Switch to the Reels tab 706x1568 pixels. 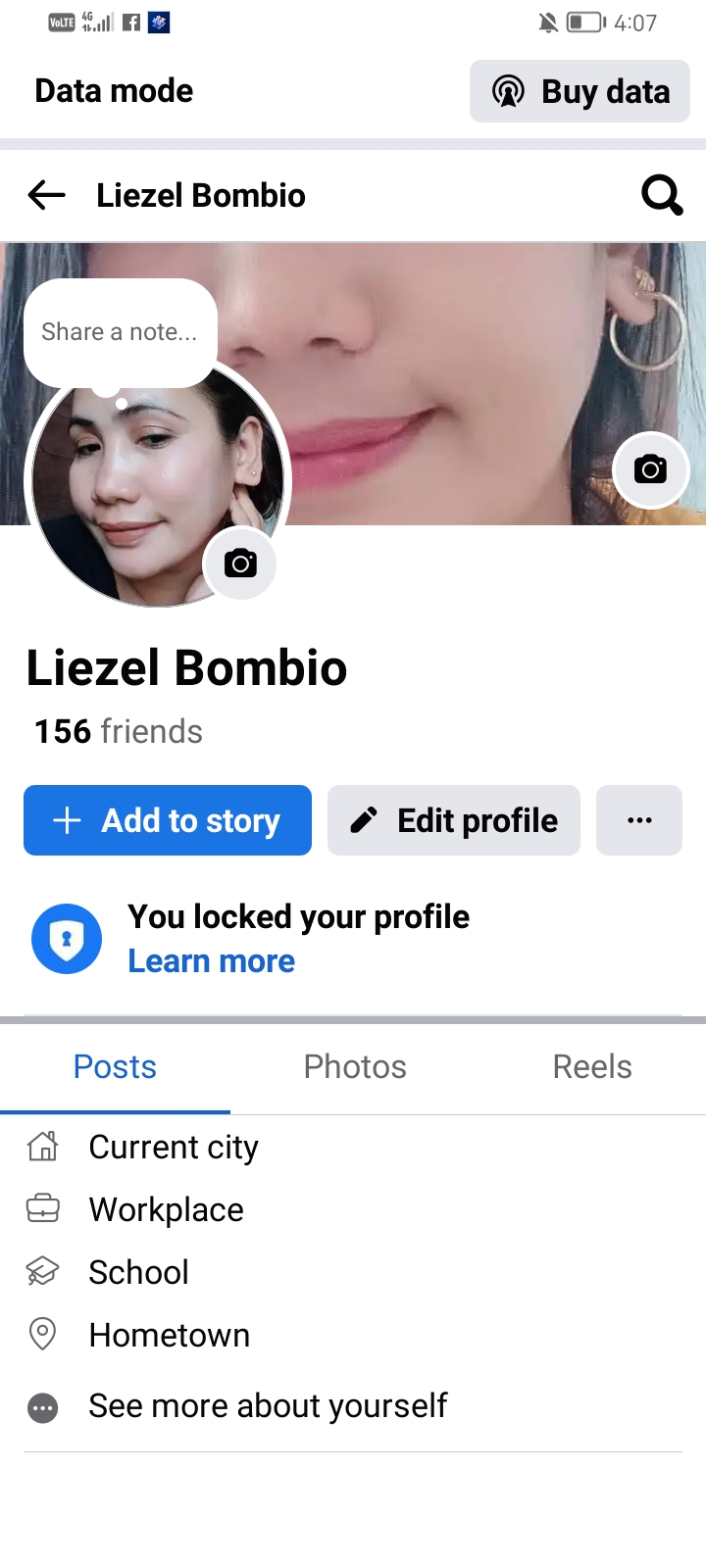tap(592, 1066)
